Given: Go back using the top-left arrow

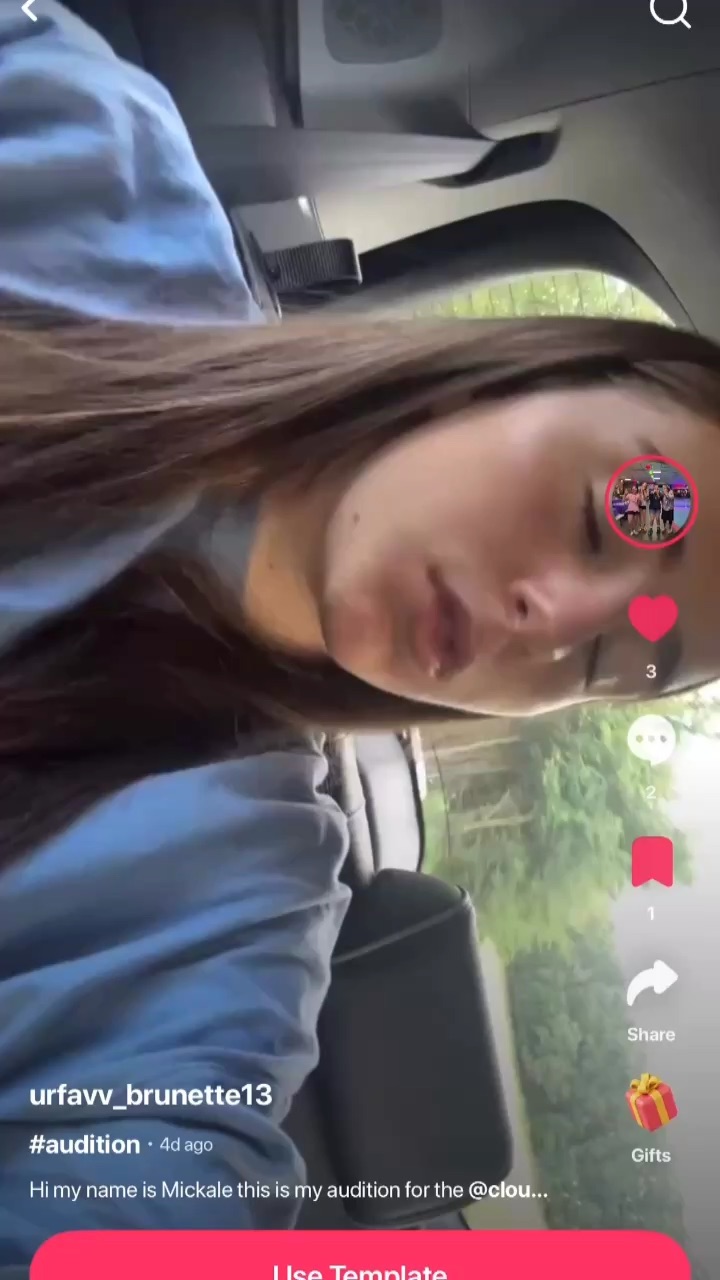Looking at the screenshot, I should click(29, 11).
